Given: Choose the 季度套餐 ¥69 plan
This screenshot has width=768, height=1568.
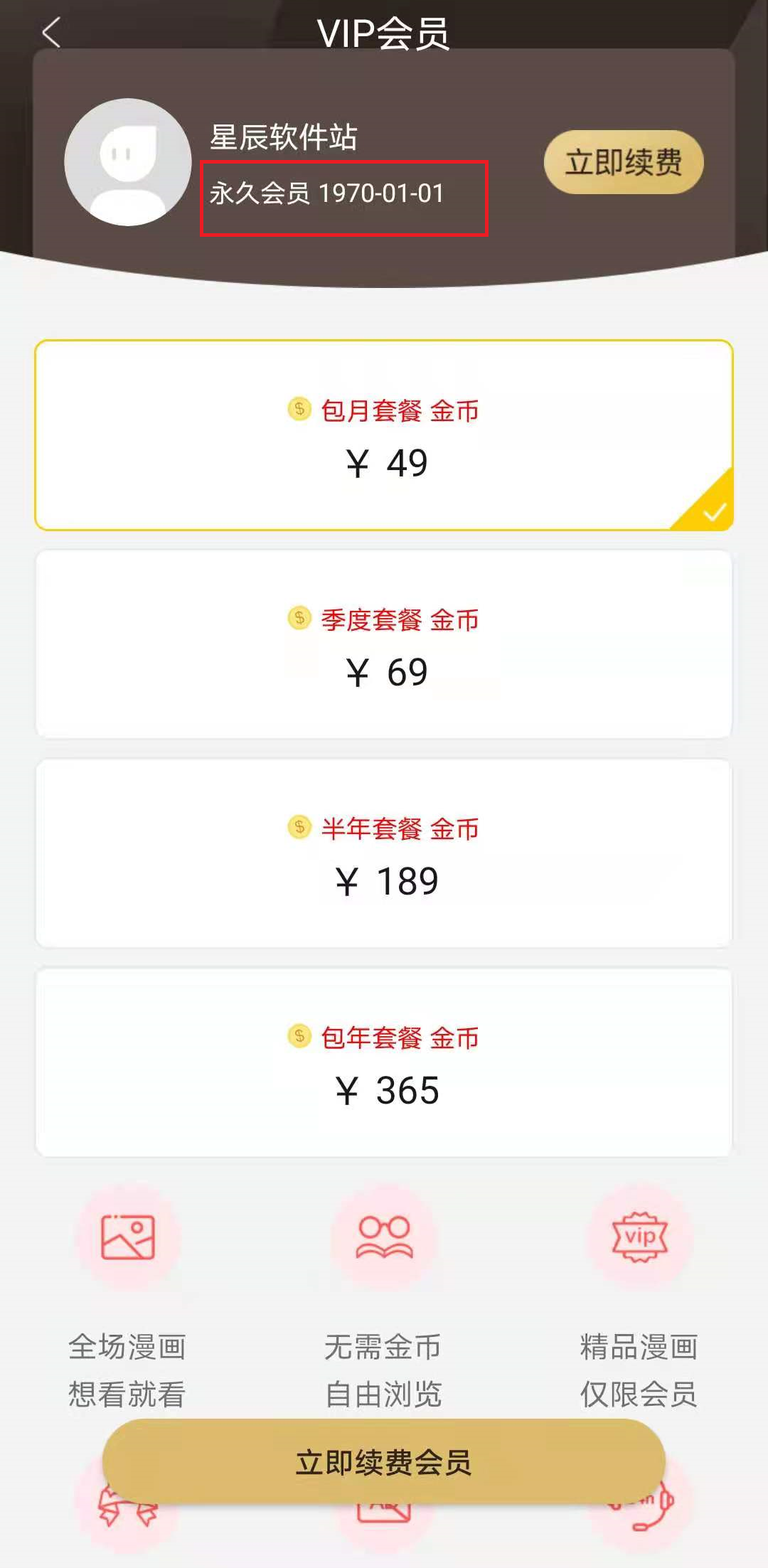Looking at the screenshot, I should (384, 644).
